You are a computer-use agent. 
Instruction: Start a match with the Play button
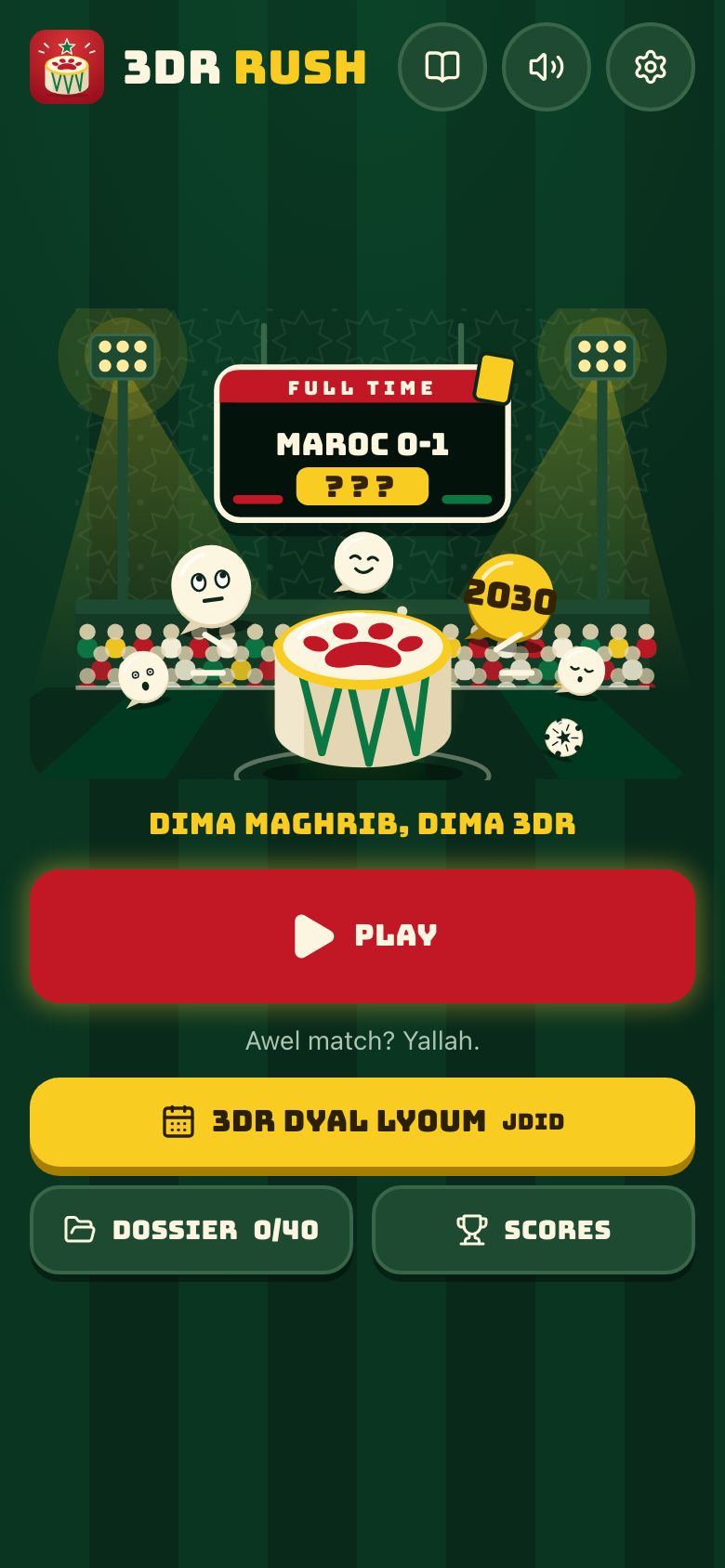(x=362, y=935)
